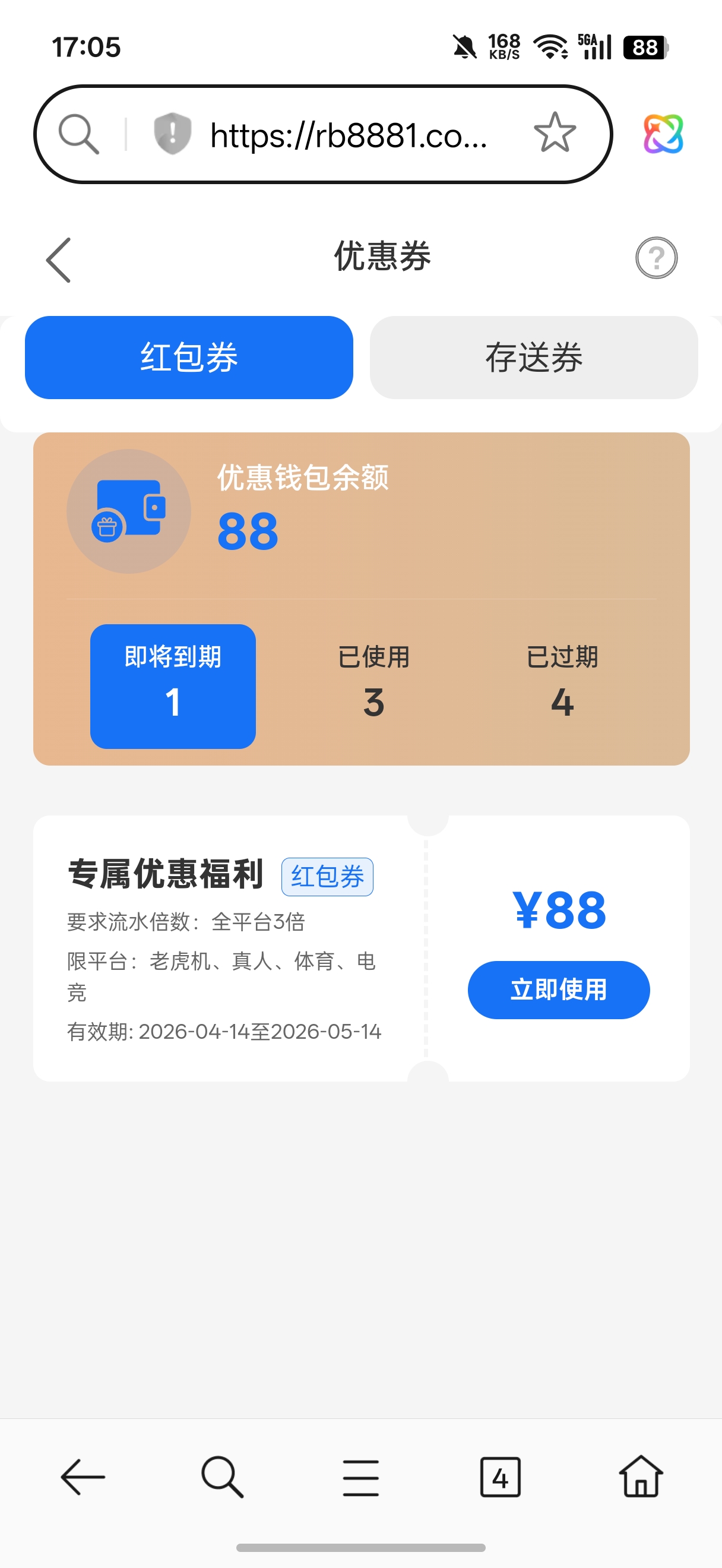
Task: Open the colorful browser assistant icon
Action: point(663,134)
